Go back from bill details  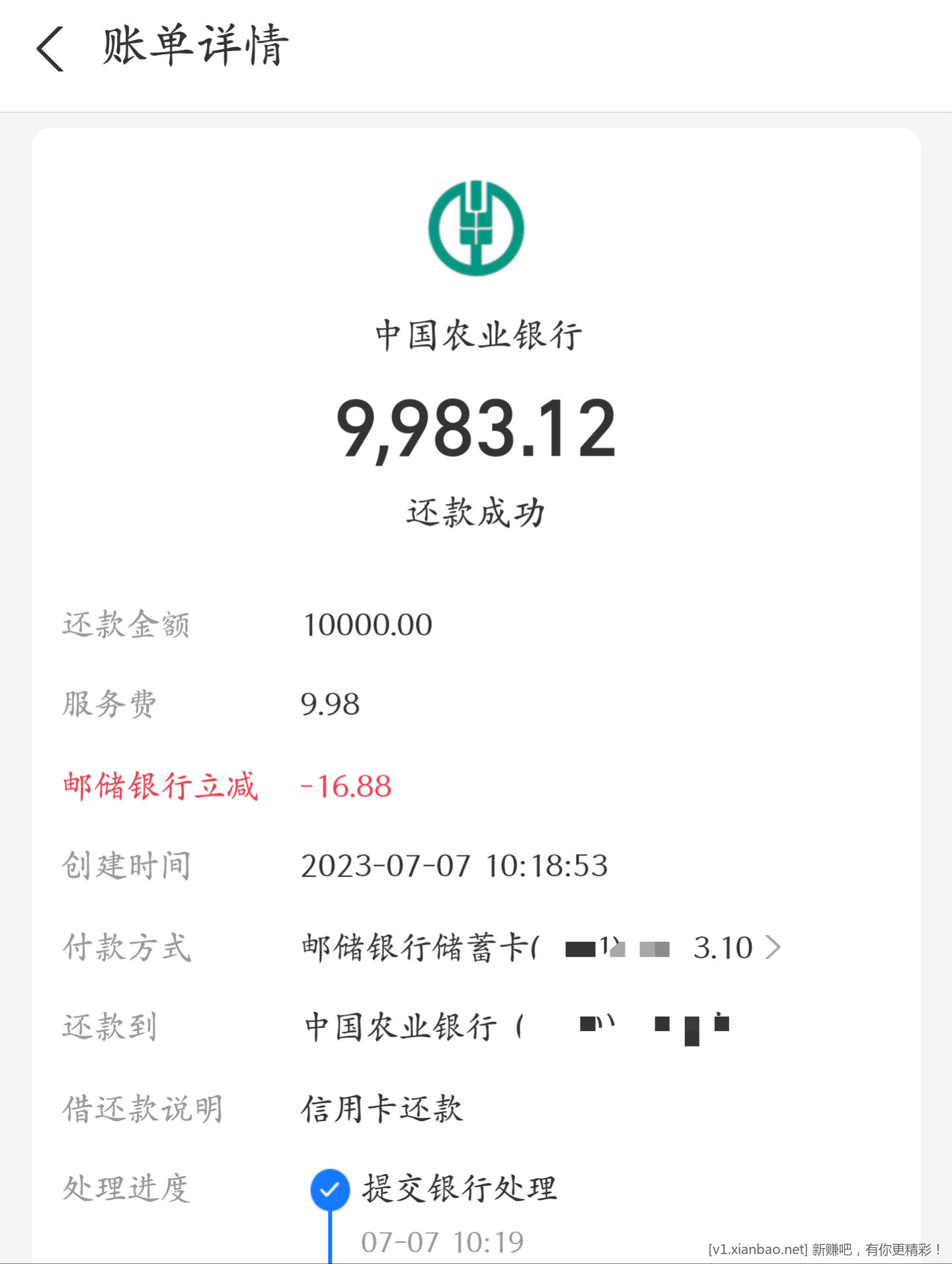pos(50,48)
